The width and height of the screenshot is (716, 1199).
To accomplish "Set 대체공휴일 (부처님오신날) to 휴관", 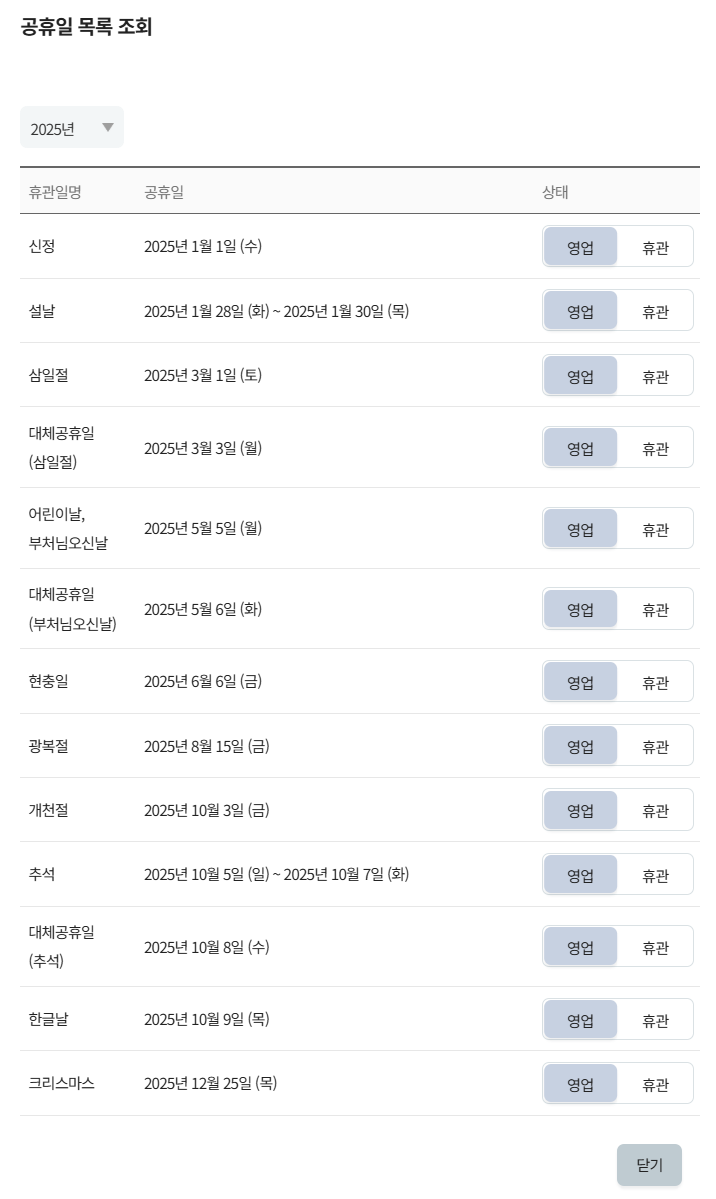I will (x=656, y=609).
